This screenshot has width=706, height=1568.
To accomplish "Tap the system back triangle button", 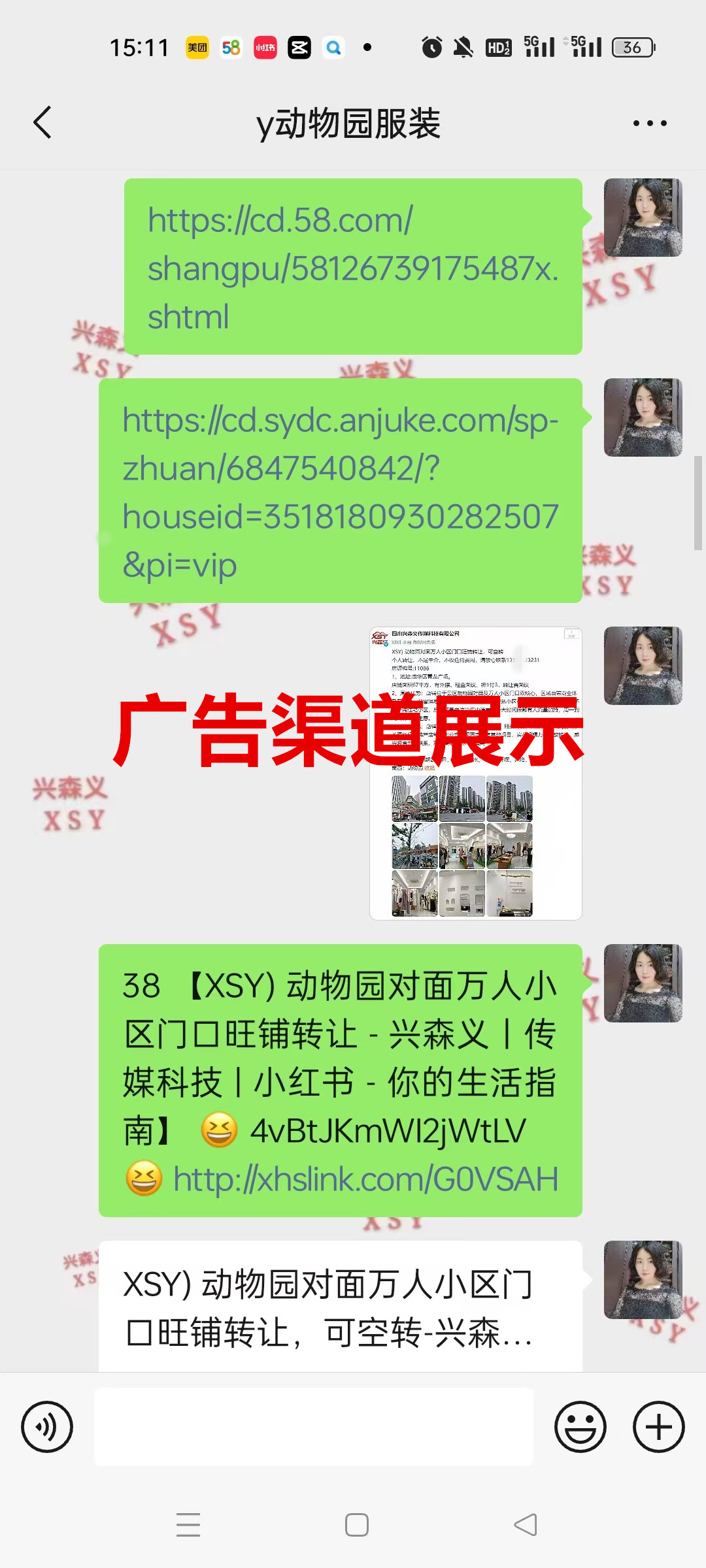I will tap(526, 1525).
